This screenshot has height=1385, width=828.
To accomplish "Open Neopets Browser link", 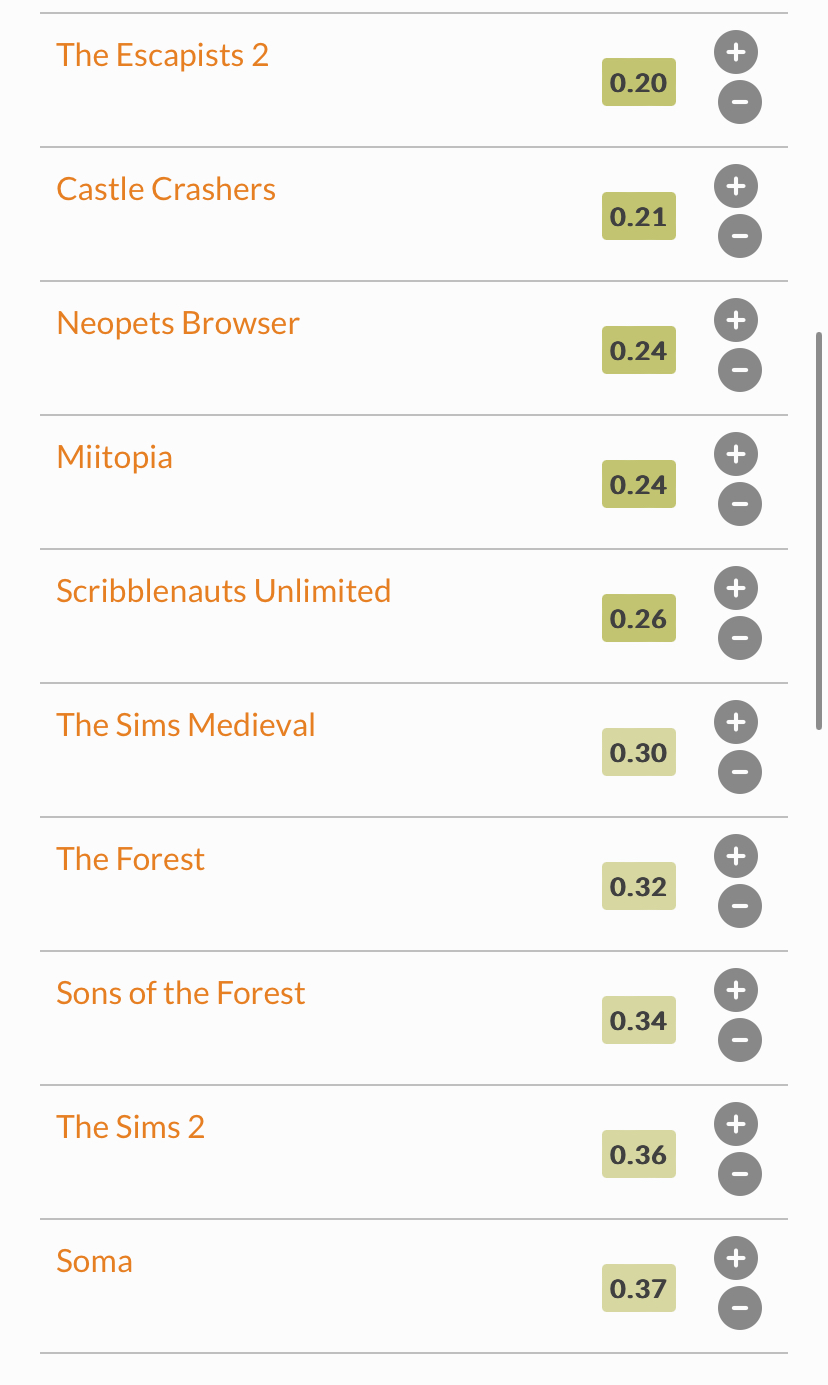I will (178, 323).
